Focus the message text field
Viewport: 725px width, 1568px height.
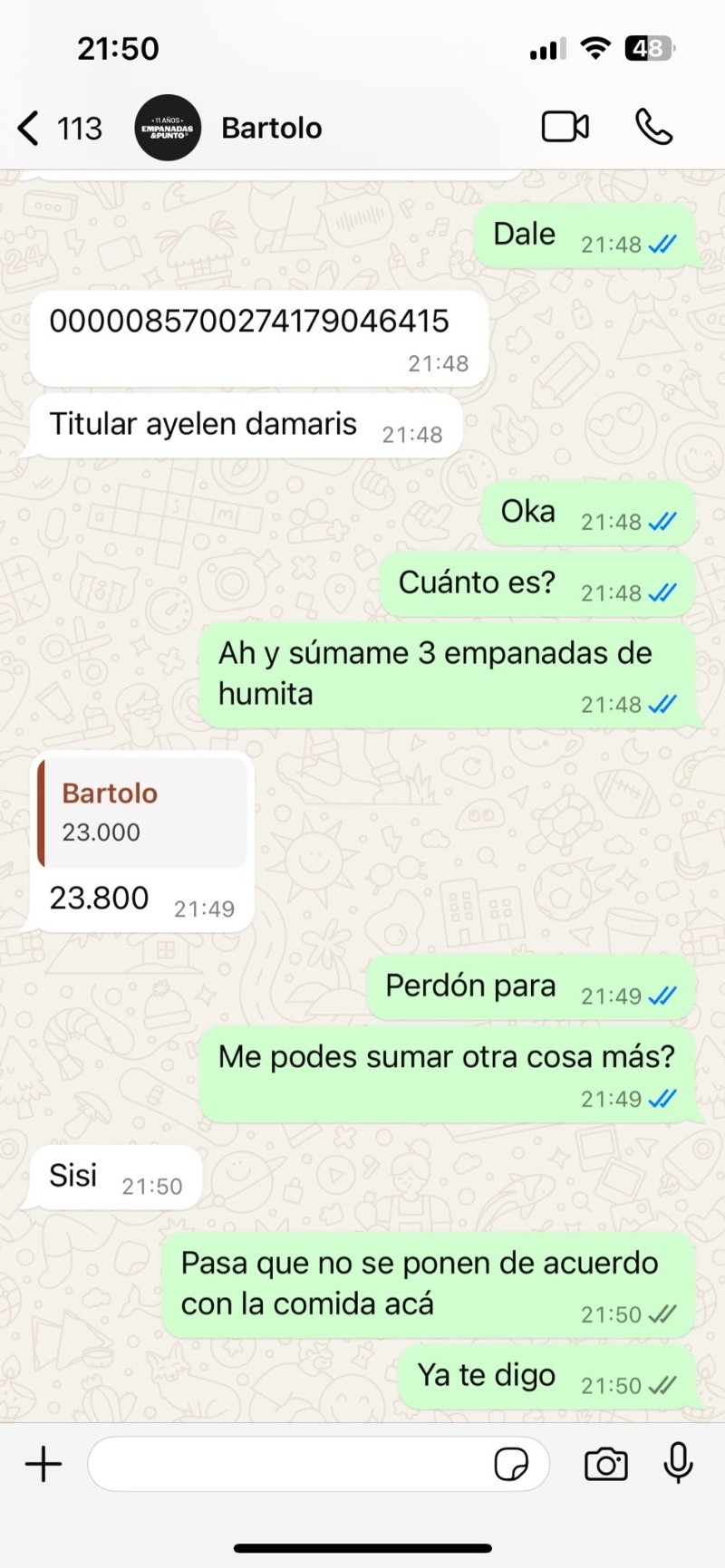[x=290, y=1464]
